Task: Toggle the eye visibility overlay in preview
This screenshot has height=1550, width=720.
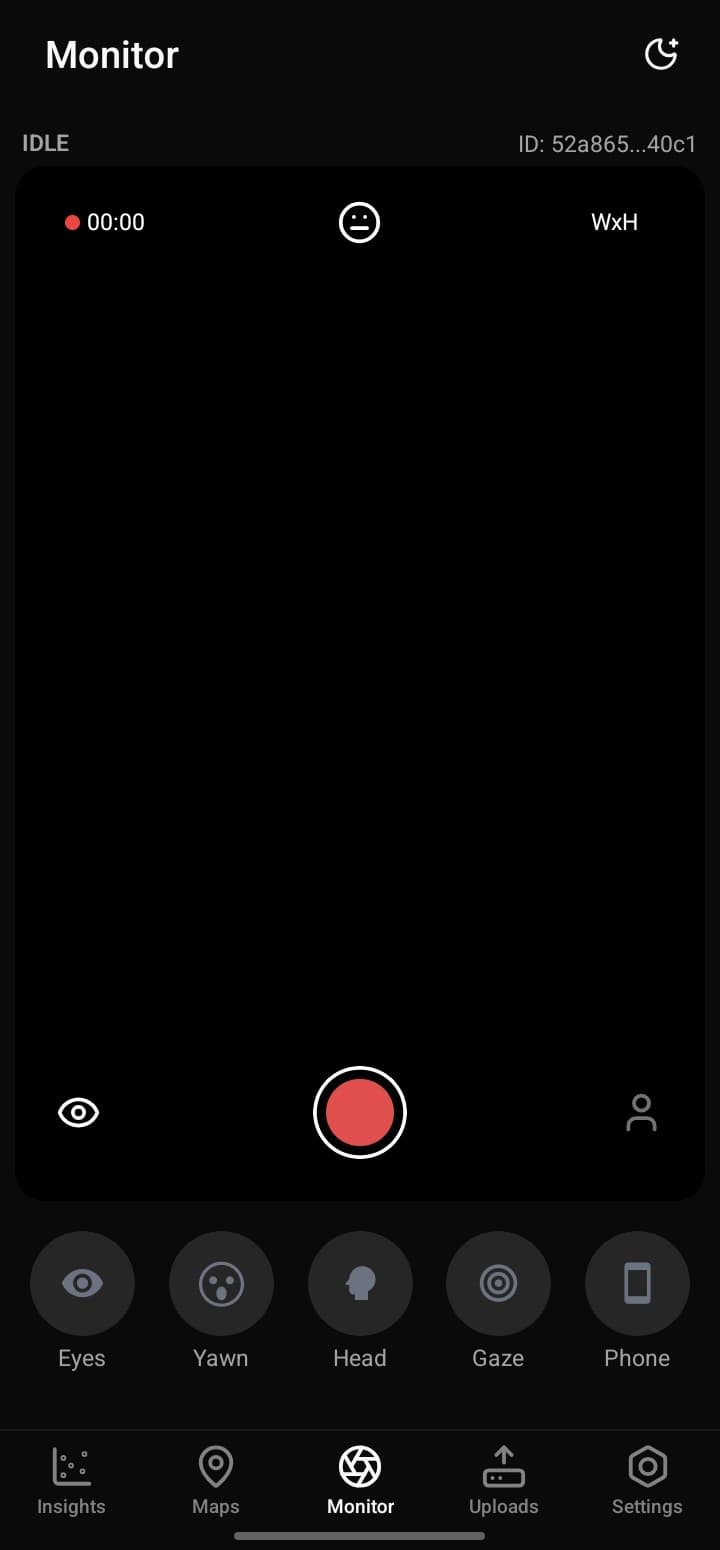Action: pos(78,1112)
